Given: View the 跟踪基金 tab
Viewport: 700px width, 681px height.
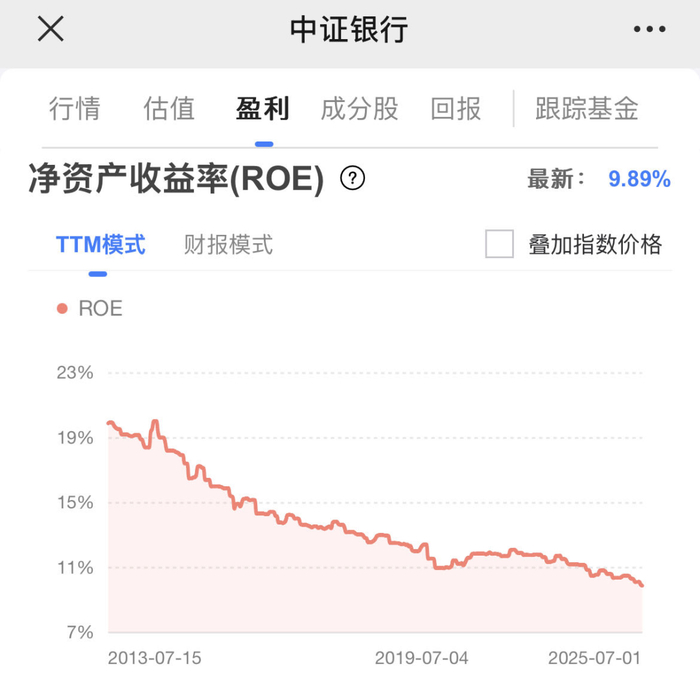Looking at the screenshot, I should pos(586,108).
